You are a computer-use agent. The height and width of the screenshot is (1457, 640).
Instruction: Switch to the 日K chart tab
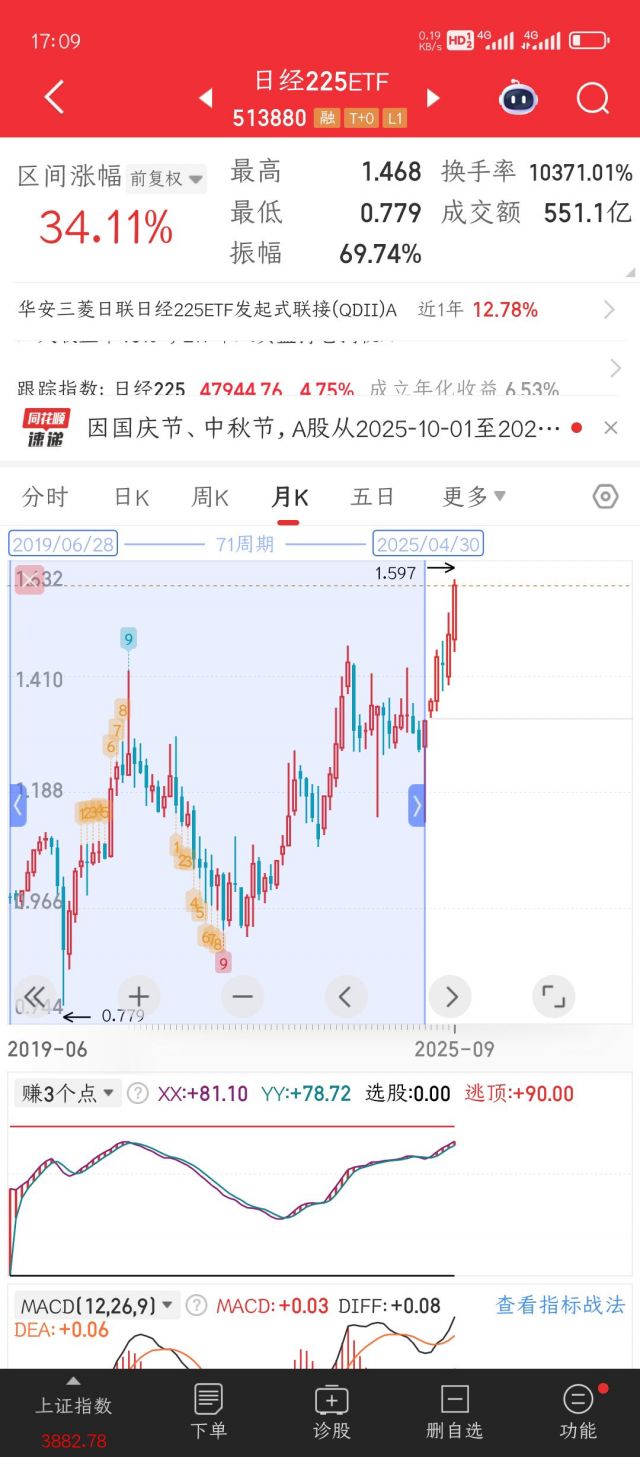pos(131,497)
